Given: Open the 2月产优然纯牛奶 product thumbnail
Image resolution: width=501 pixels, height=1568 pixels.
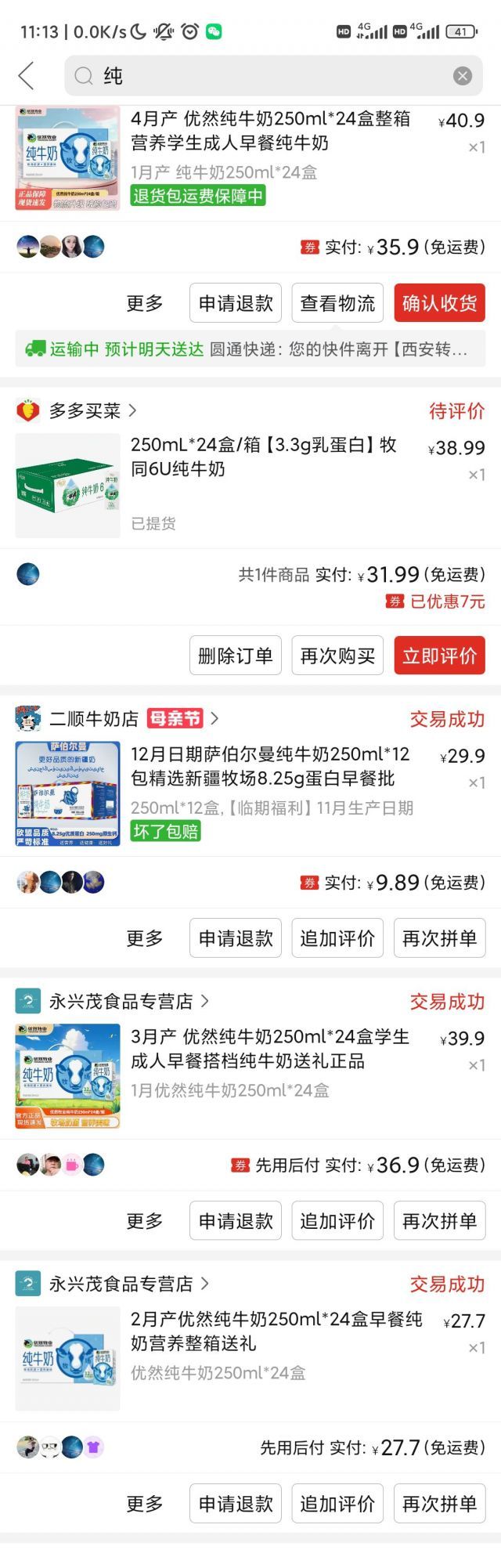Looking at the screenshot, I should click(68, 1359).
